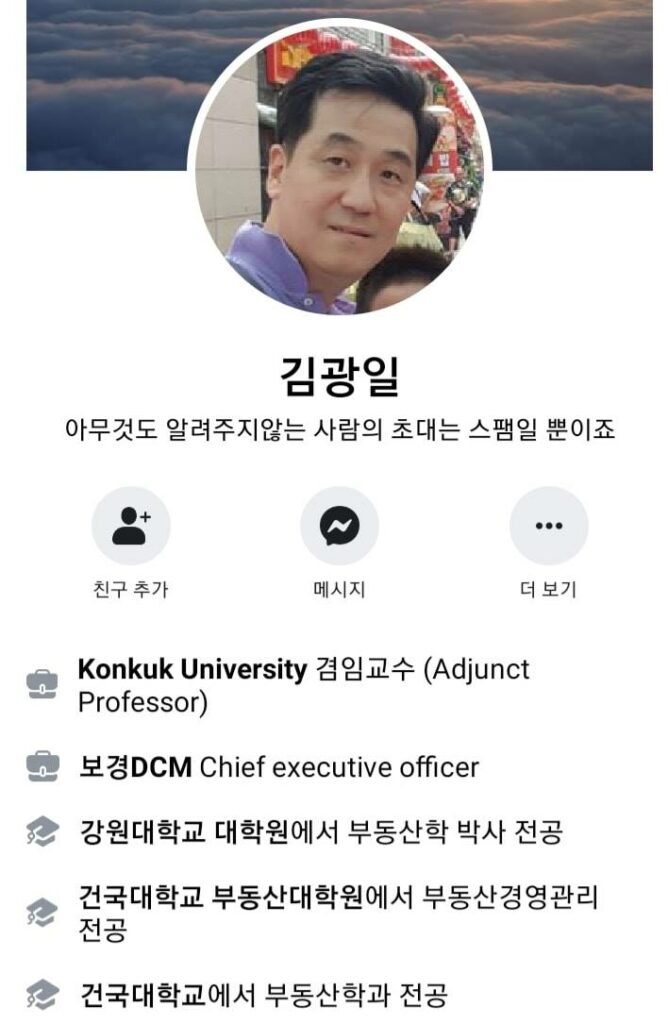Send a message via 메시지 button
This screenshot has width=668, height=1024.
click(x=339, y=526)
